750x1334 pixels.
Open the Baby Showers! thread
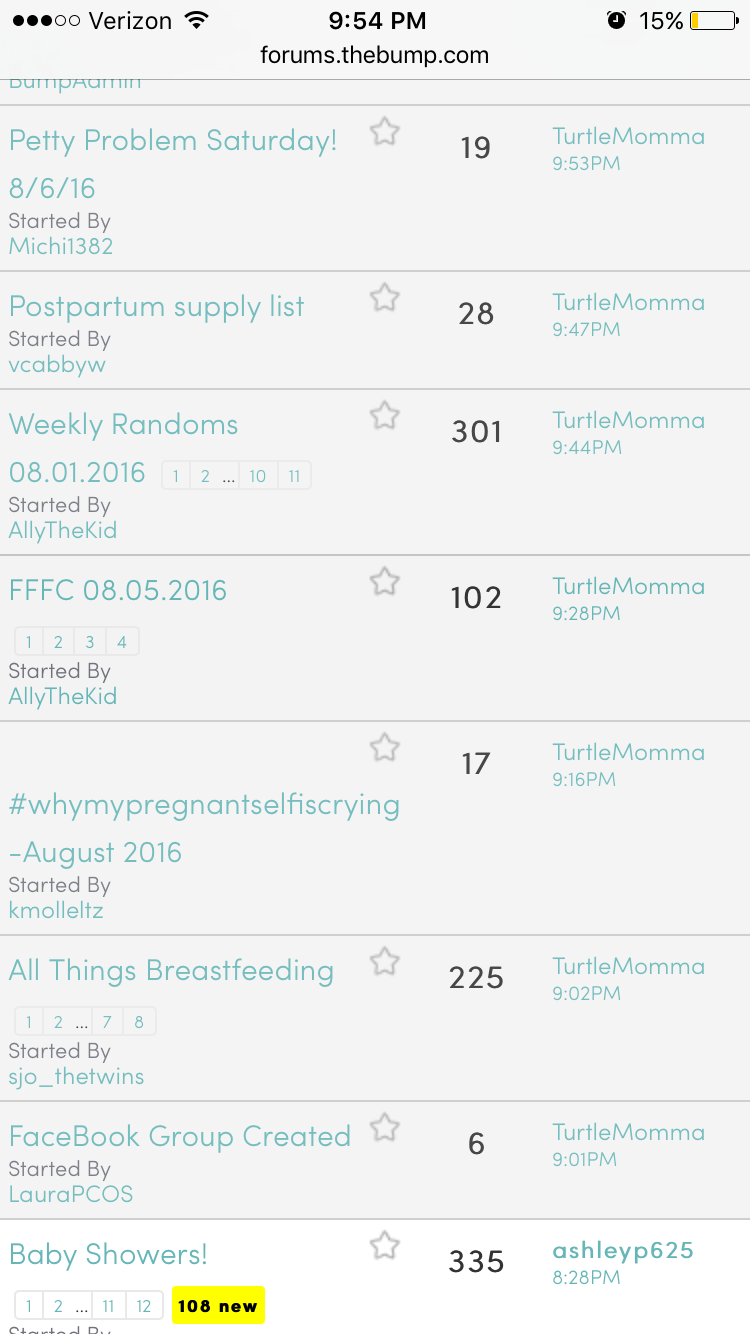pos(108,1255)
